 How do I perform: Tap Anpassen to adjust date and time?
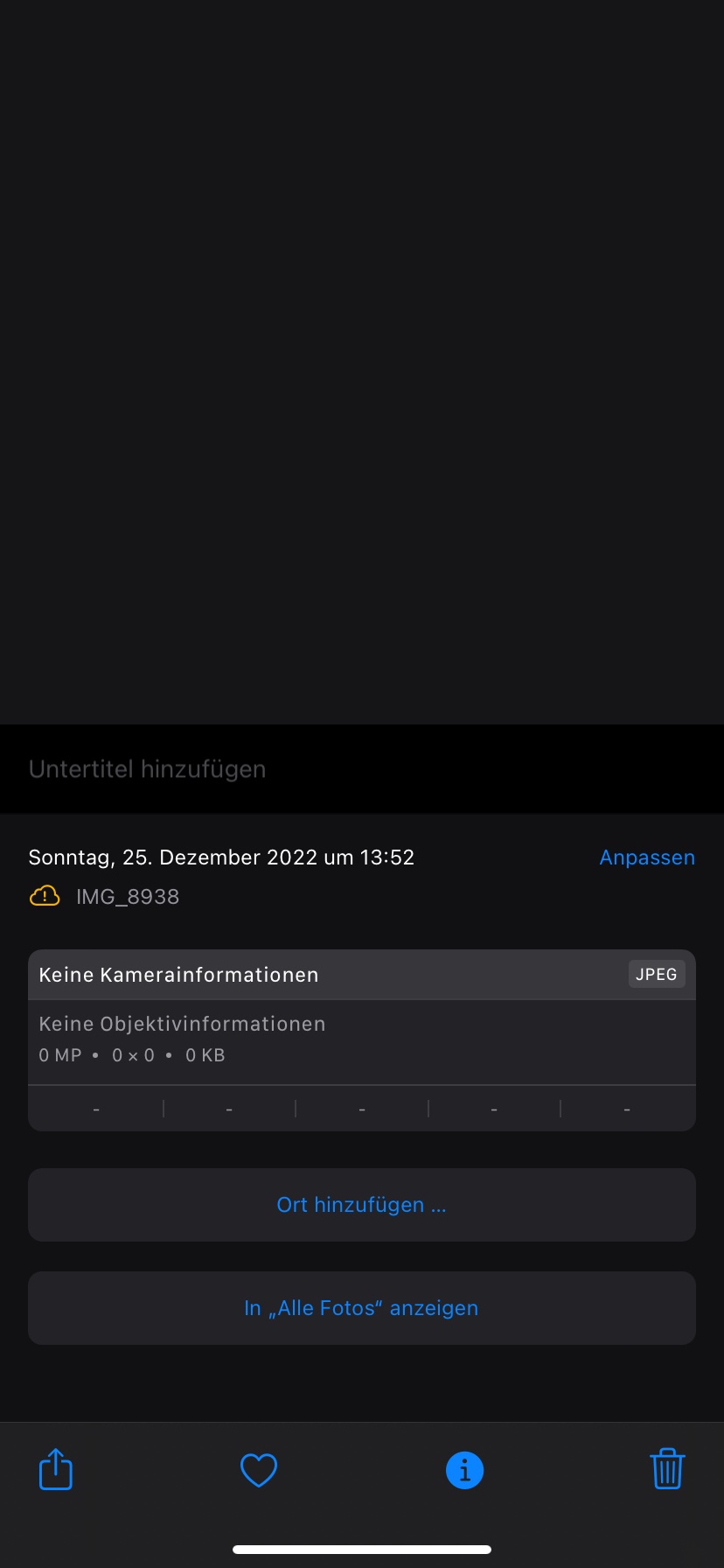[x=647, y=857]
